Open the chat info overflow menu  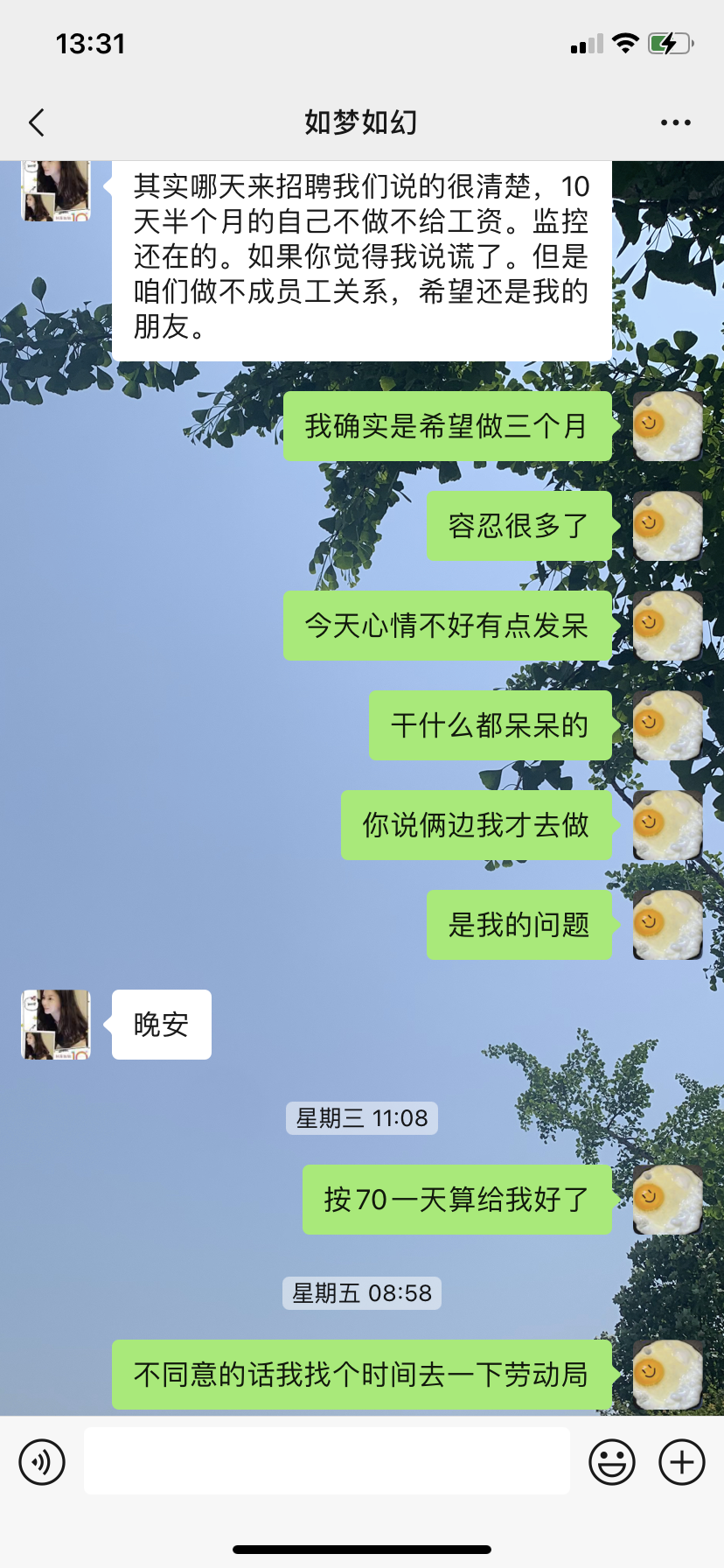[x=675, y=122]
